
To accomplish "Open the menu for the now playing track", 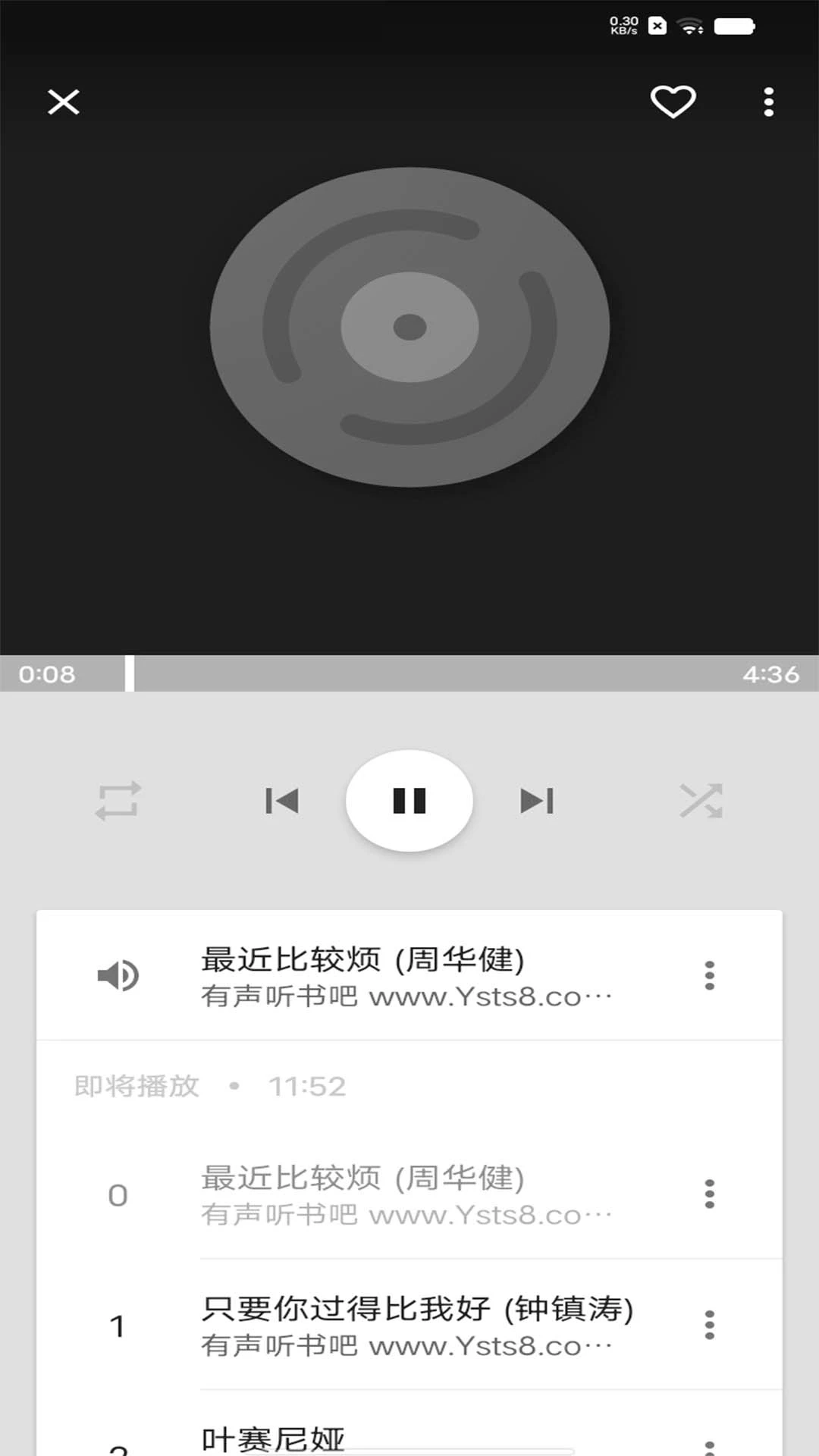I will (710, 976).
